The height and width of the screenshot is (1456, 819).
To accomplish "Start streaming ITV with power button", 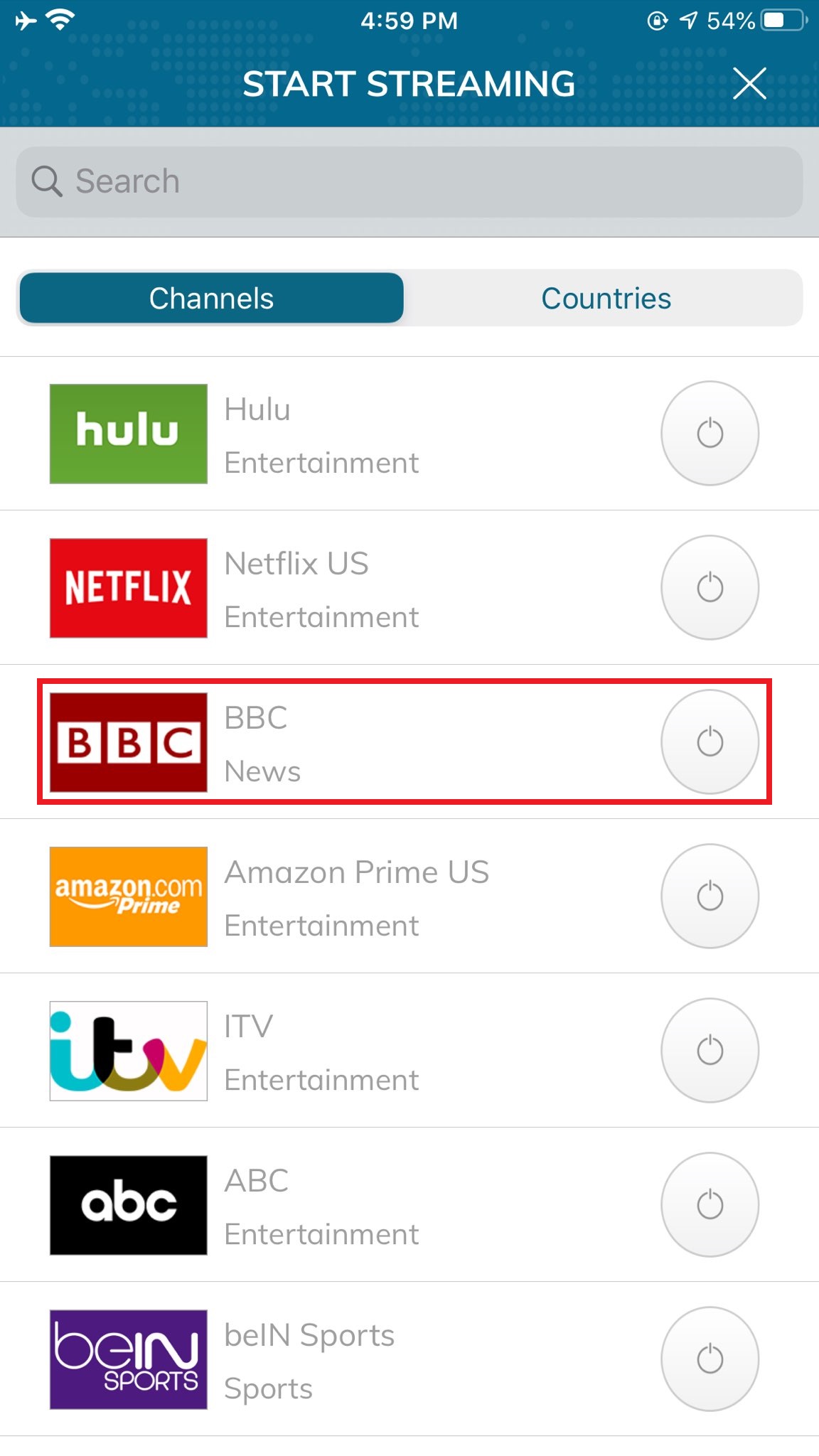I will click(x=710, y=1051).
